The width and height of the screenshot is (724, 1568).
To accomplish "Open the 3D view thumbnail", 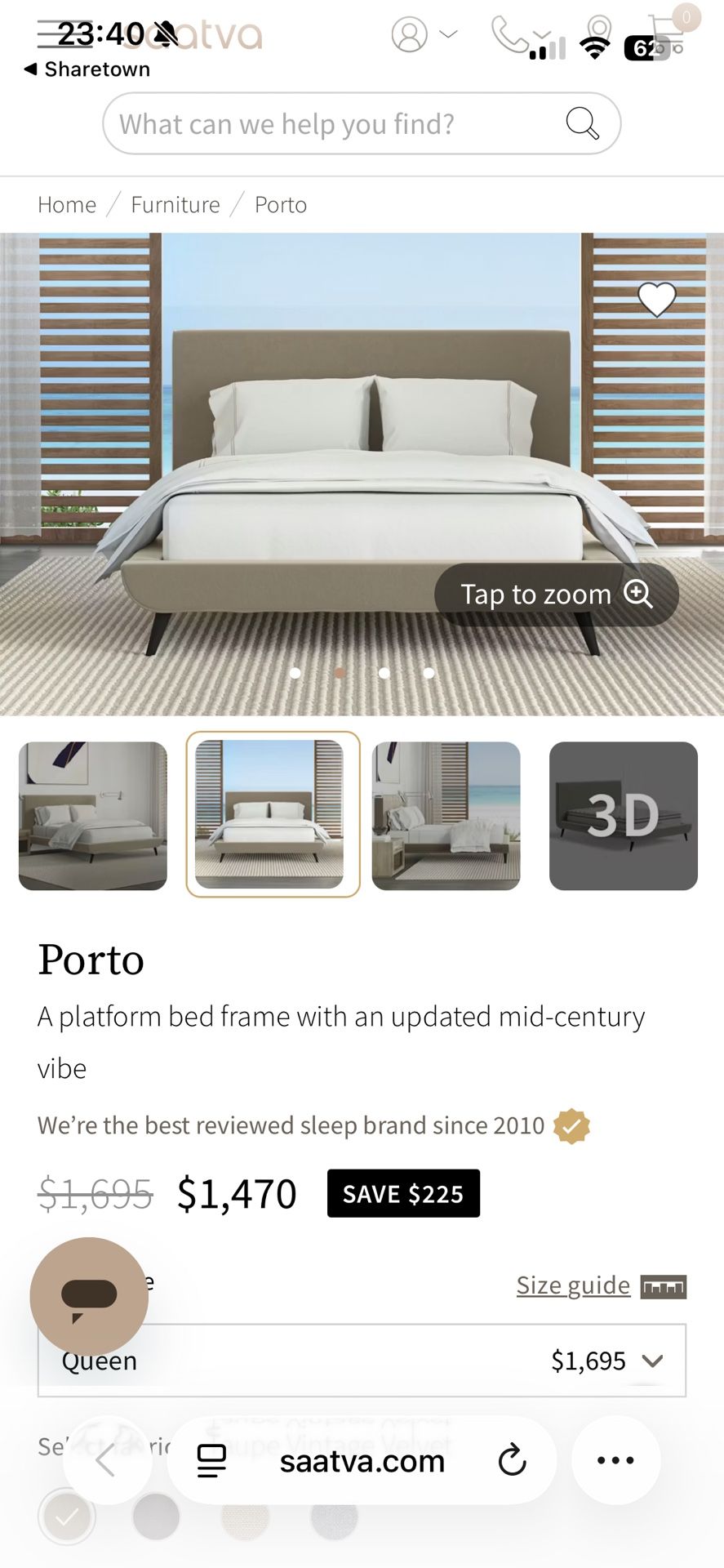I will (x=624, y=816).
